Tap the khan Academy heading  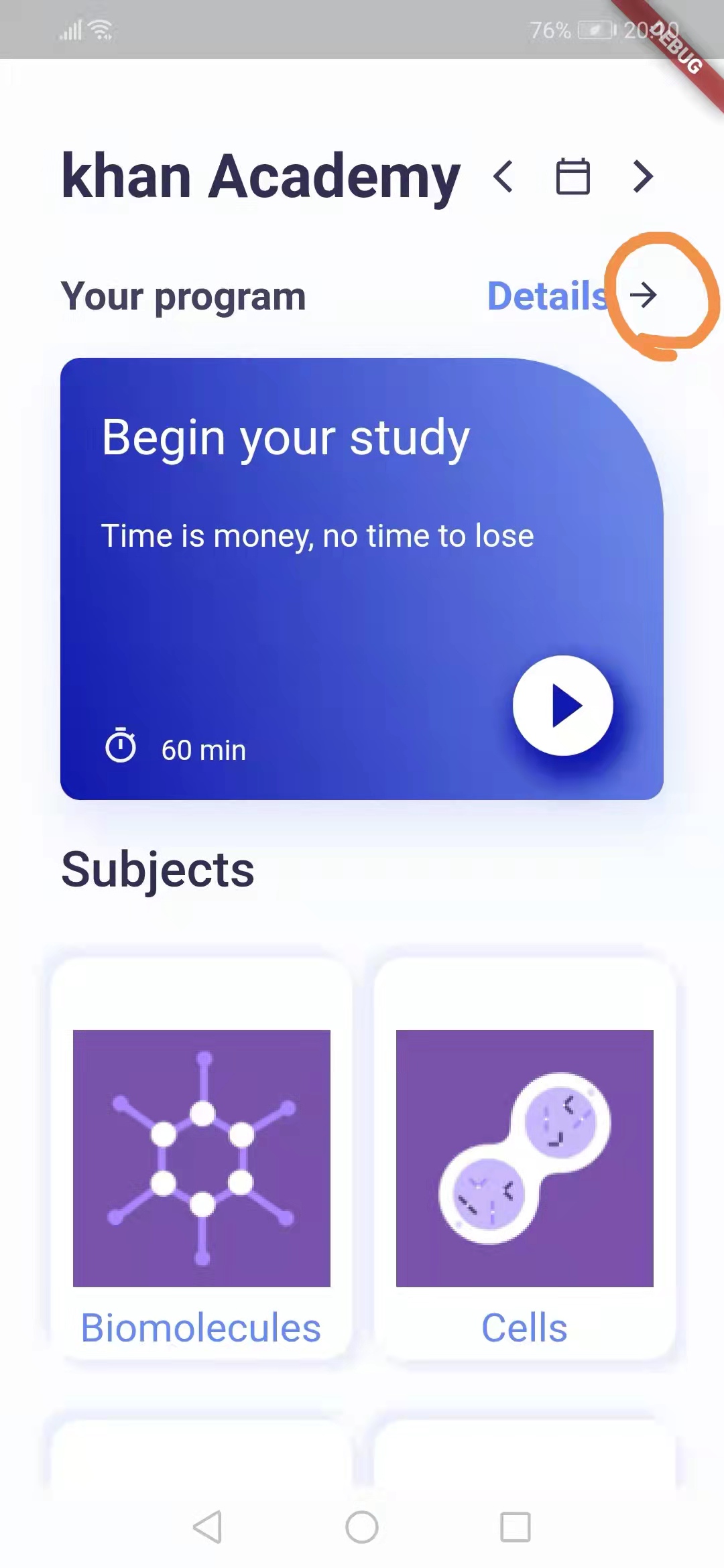[259, 176]
